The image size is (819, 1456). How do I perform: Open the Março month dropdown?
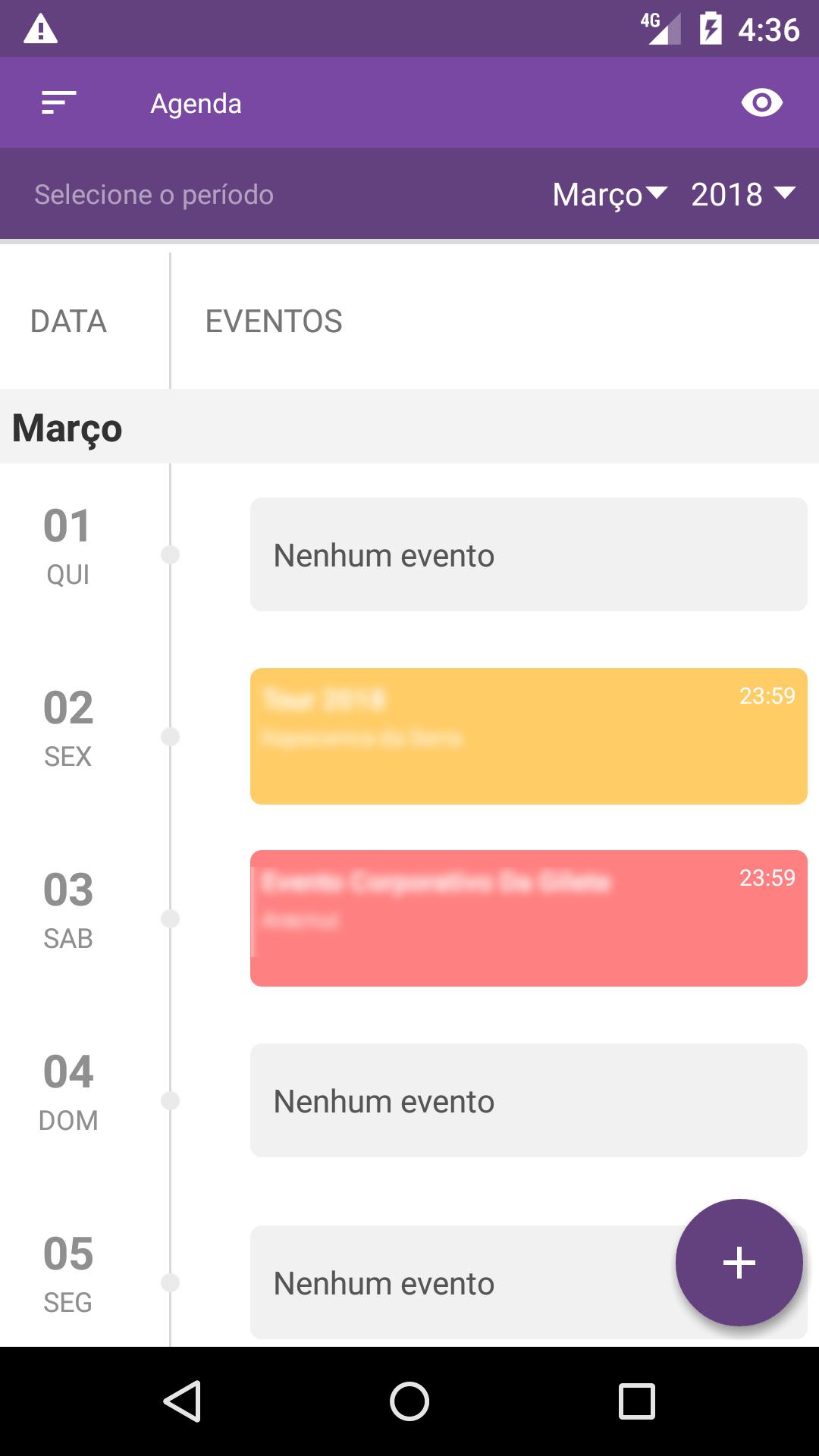pyautogui.click(x=609, y=195)
